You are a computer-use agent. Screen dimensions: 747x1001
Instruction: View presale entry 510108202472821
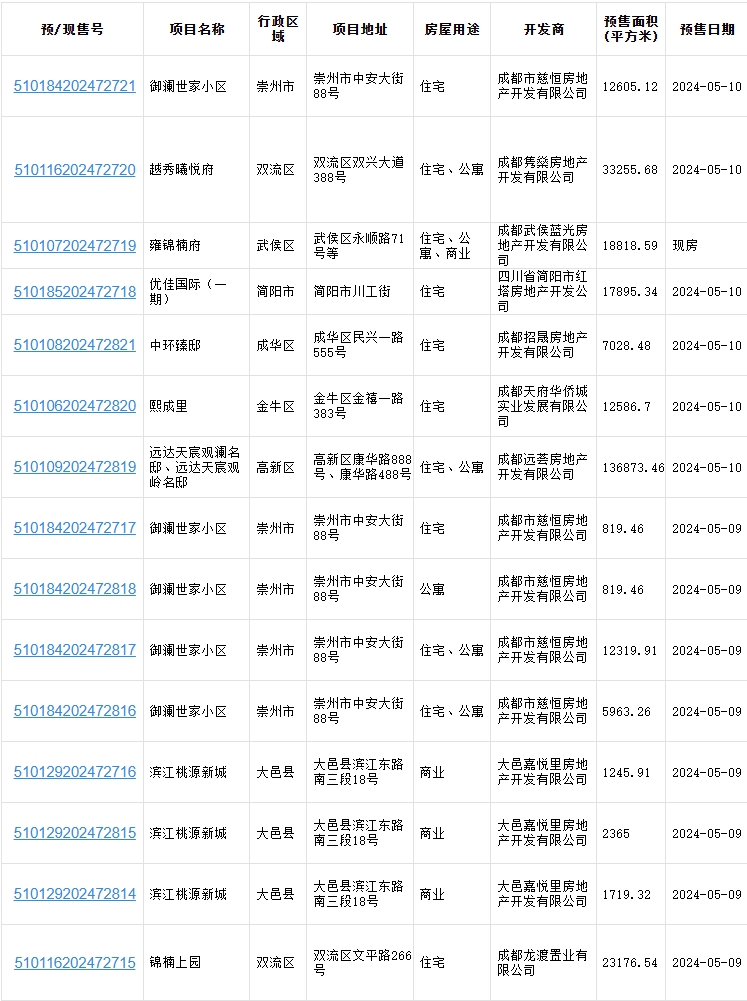(x=74, y=345)
